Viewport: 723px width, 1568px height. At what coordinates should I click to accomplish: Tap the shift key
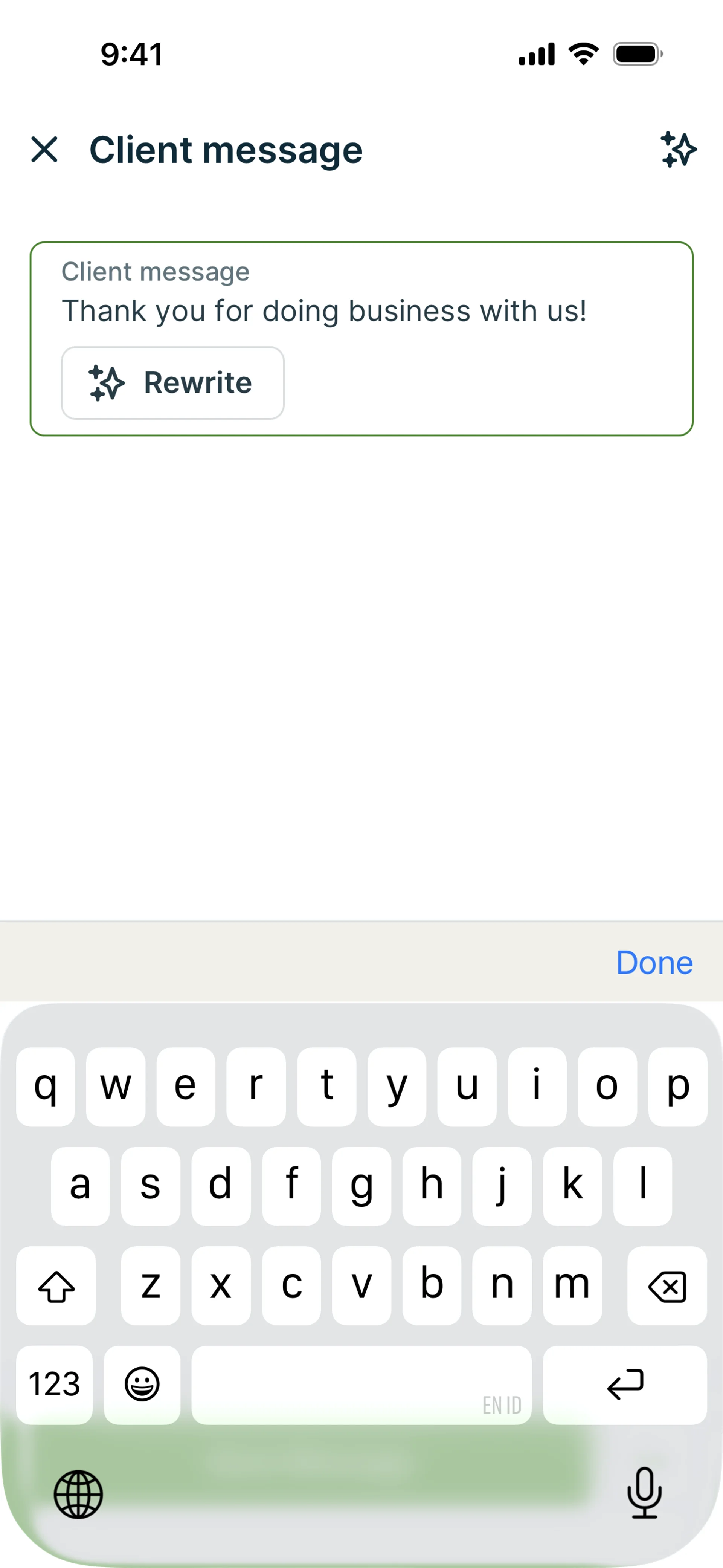click(x=56, y=1286)
